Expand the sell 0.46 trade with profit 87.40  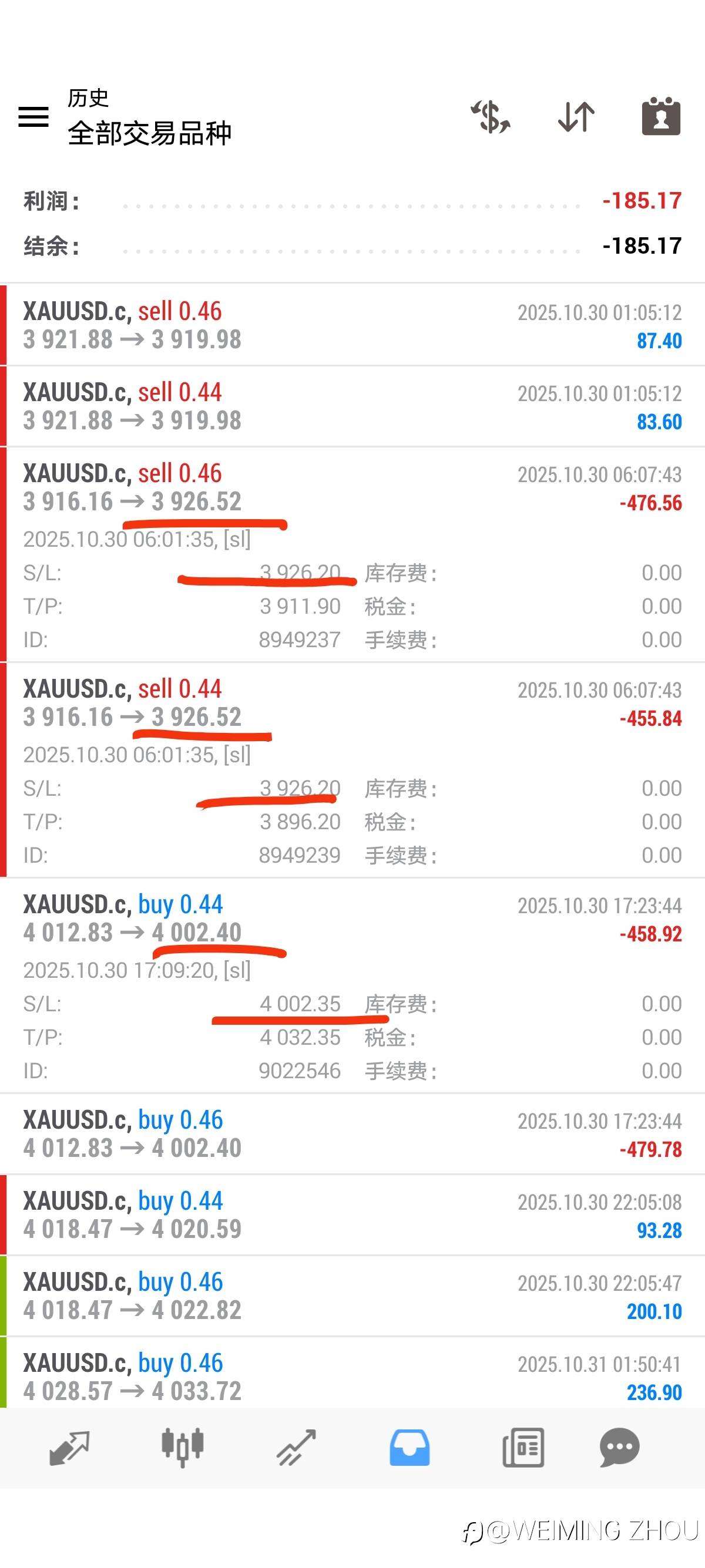(352, 325)
